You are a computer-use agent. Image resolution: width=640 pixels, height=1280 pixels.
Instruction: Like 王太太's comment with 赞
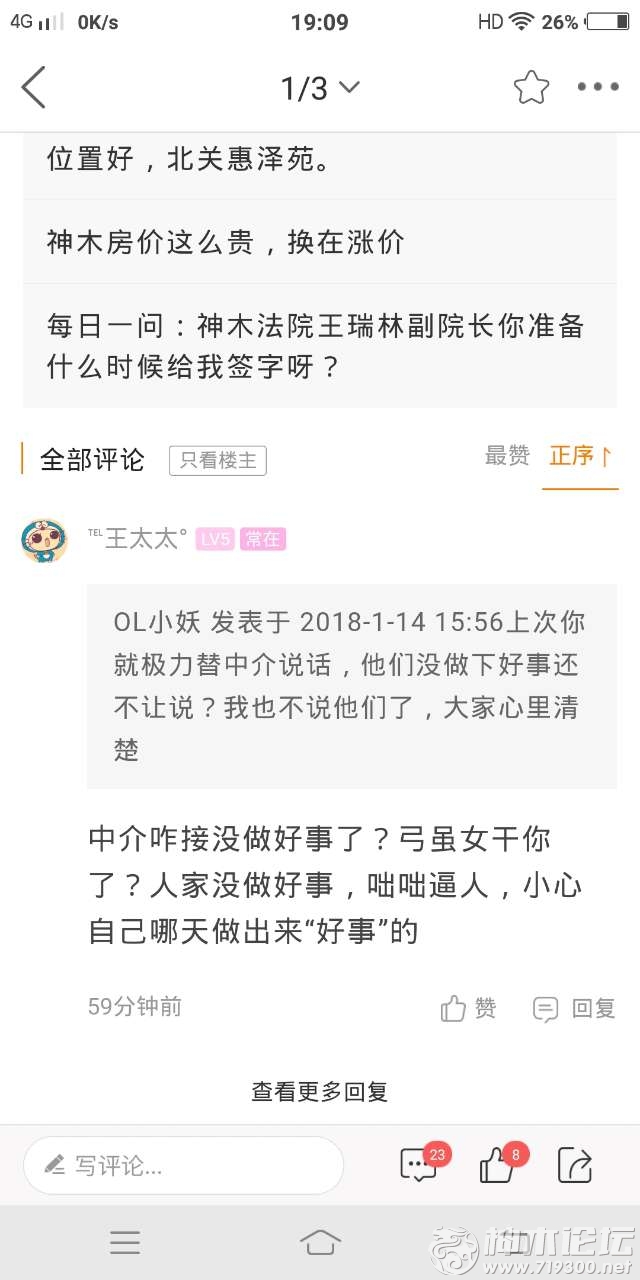tap(468, 1008)
